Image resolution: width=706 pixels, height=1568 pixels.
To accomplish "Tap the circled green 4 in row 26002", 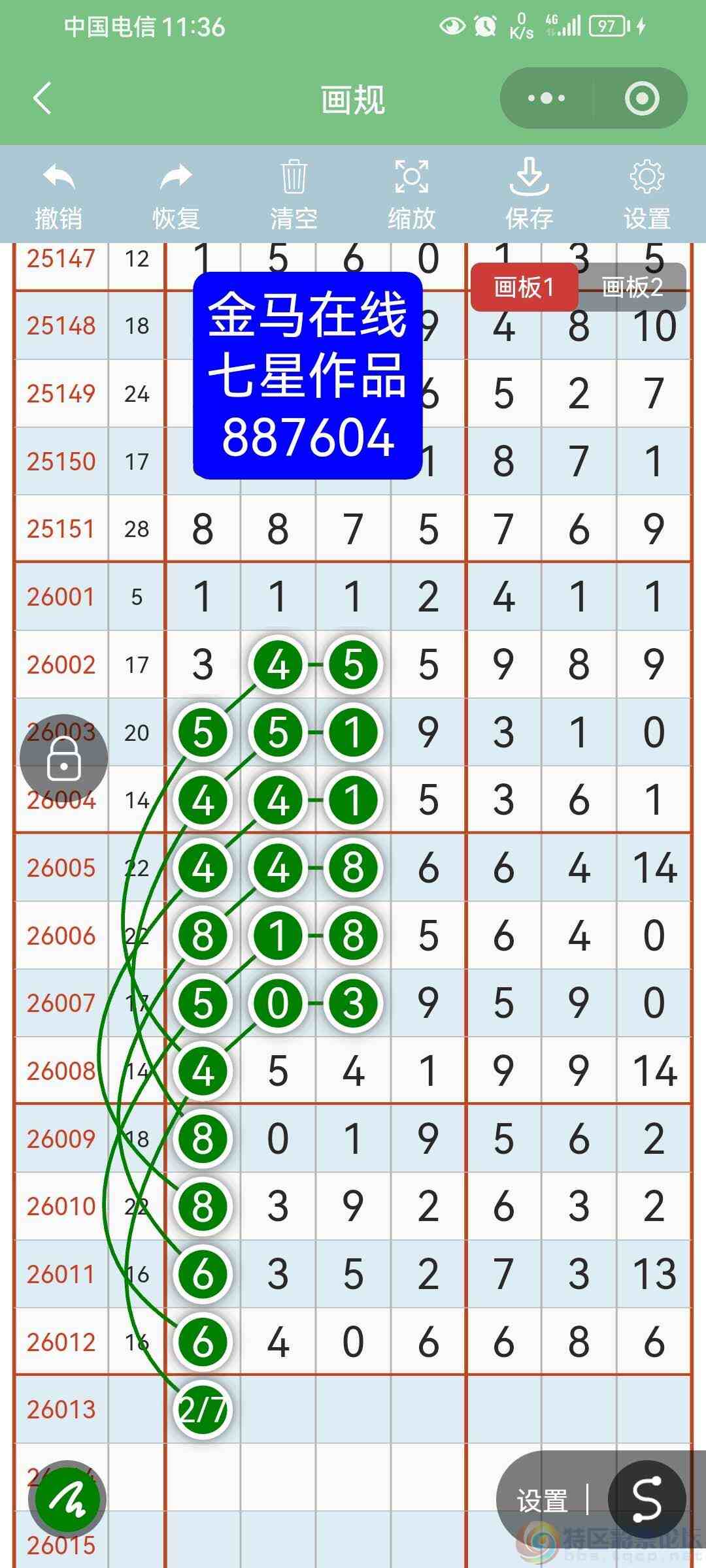I will (x=278, y=665).
